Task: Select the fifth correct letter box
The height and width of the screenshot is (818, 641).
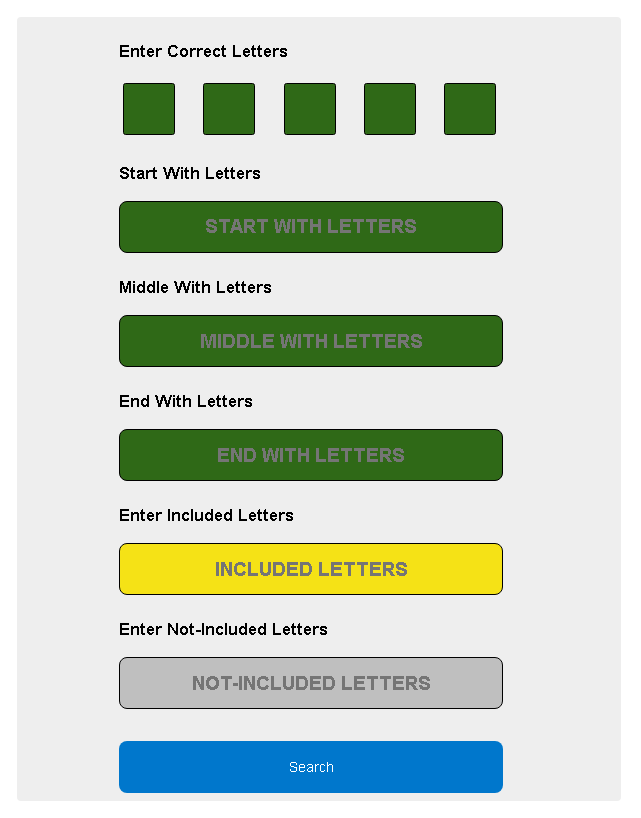Action: pyautogui.click(x=470, y=109)
